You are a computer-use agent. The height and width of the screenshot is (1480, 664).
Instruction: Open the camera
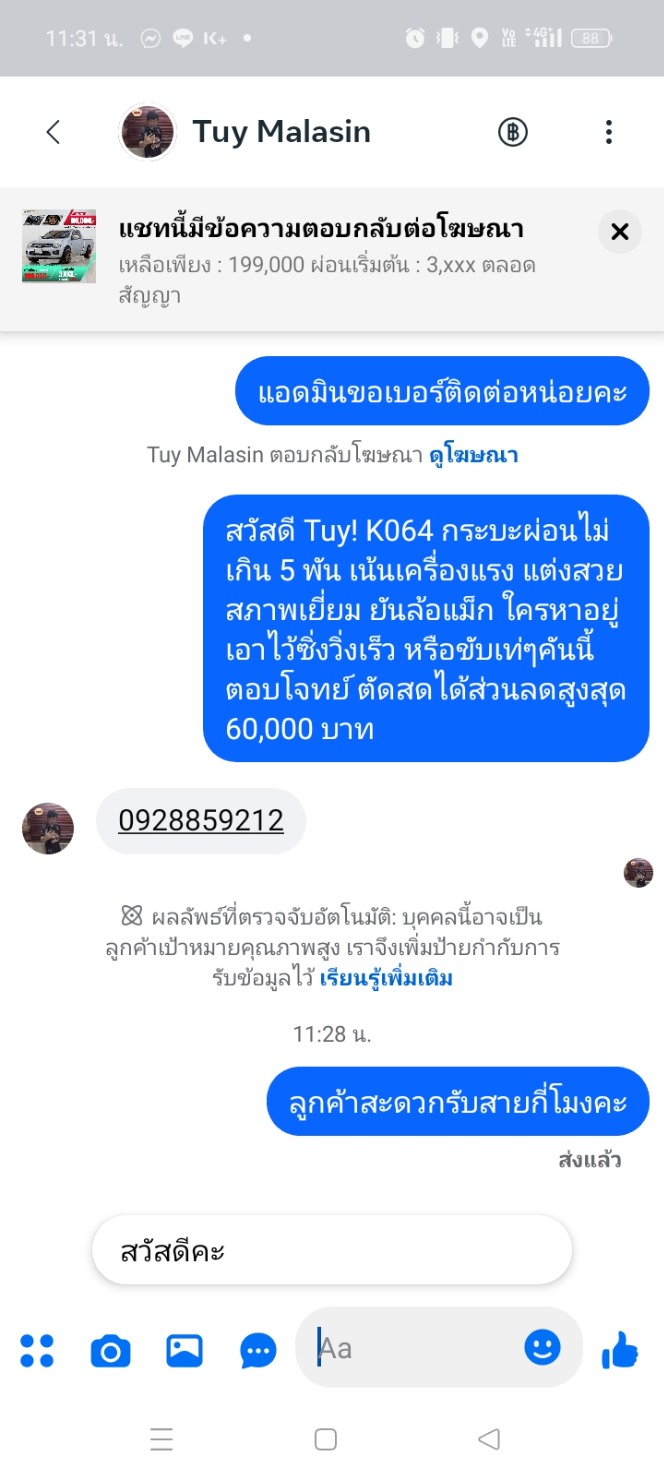110,1351
